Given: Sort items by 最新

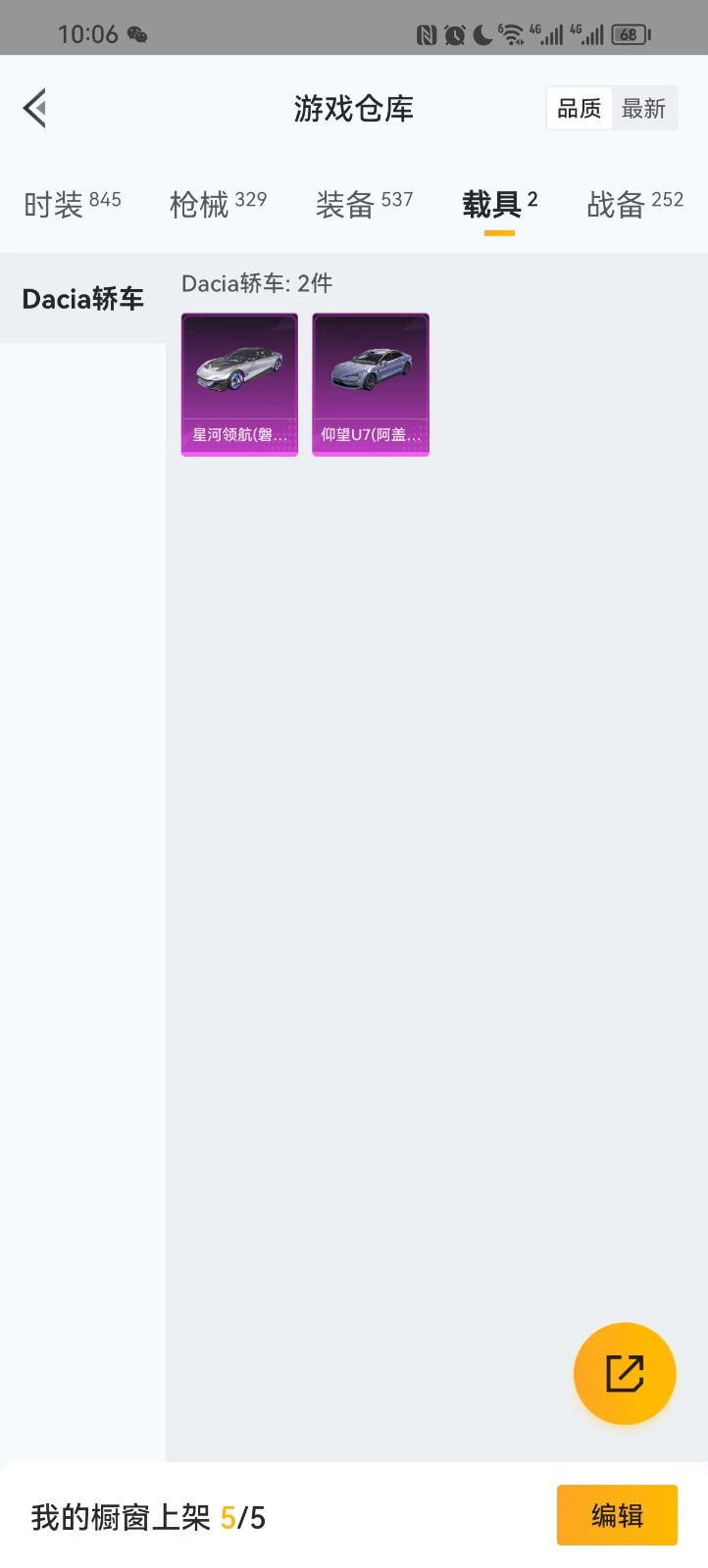Looking at the screenshot, I should click(x=643, y=109).
